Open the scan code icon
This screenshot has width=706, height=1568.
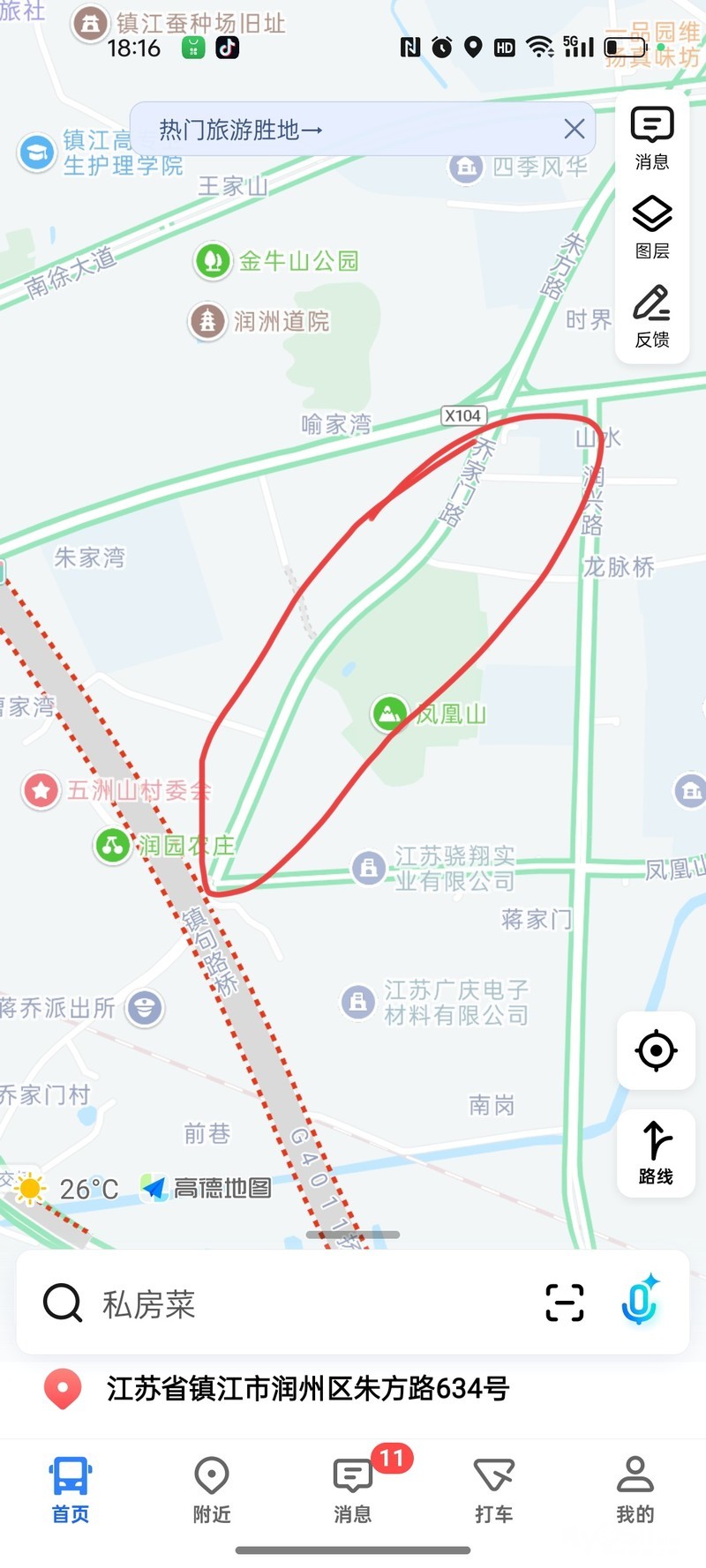565,1303
